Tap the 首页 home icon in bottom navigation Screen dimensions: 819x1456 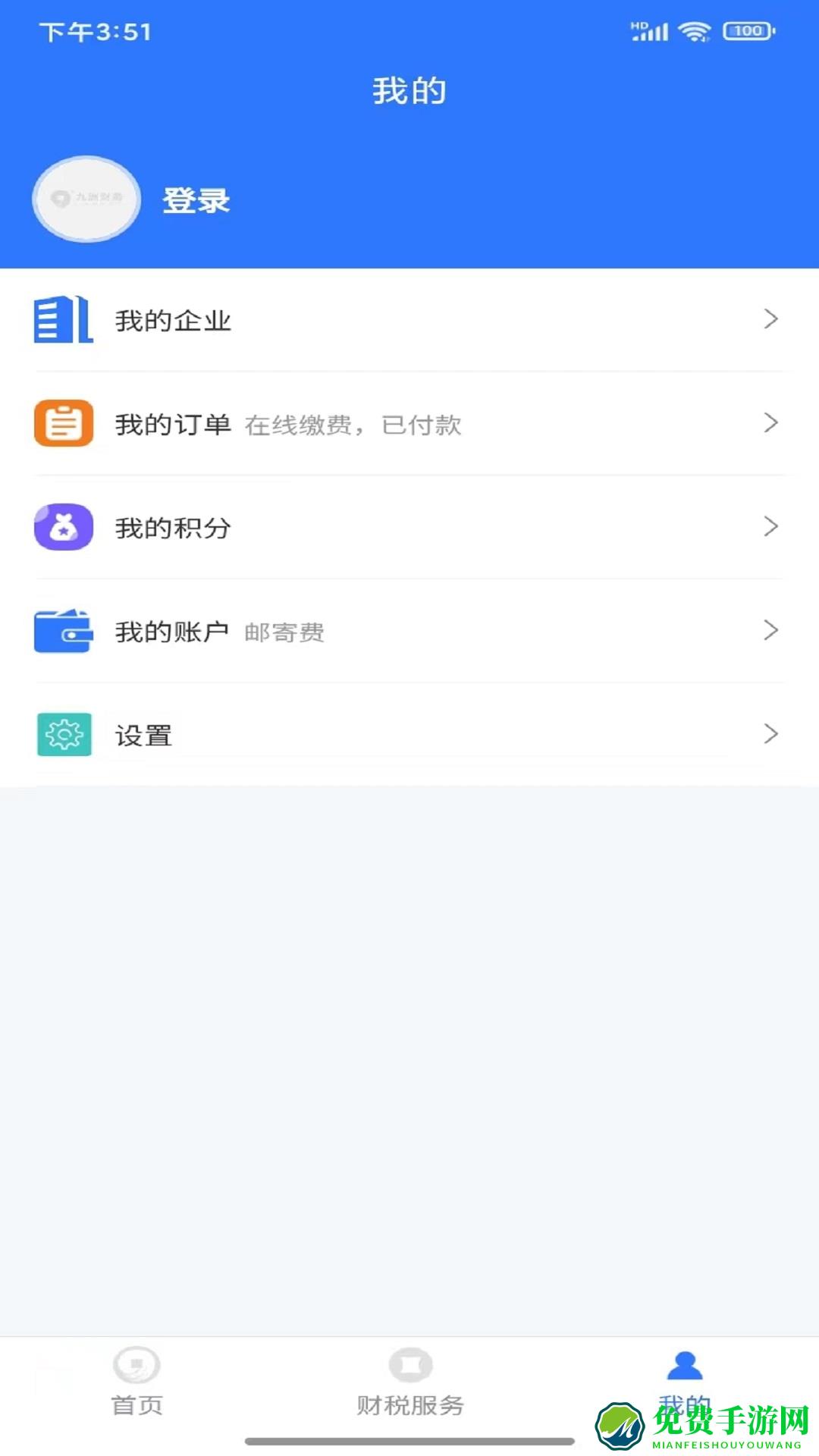pyautogui.click(x=136, y=1365)
